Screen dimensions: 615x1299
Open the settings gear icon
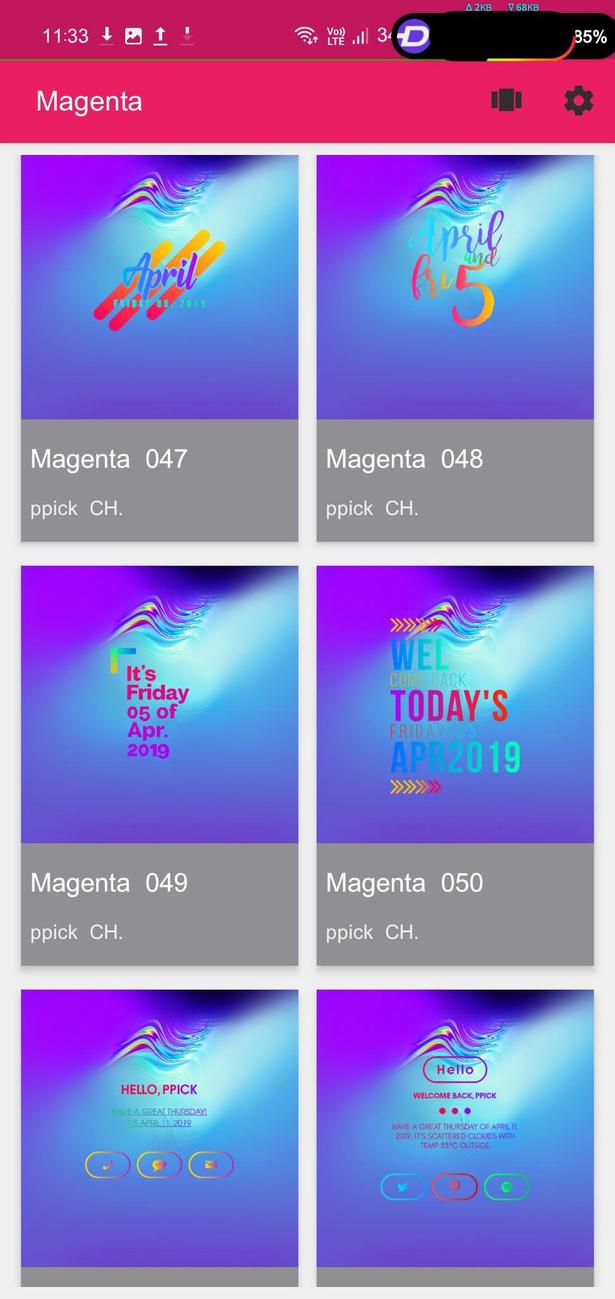pyautogui.click(x=578, y=101)
